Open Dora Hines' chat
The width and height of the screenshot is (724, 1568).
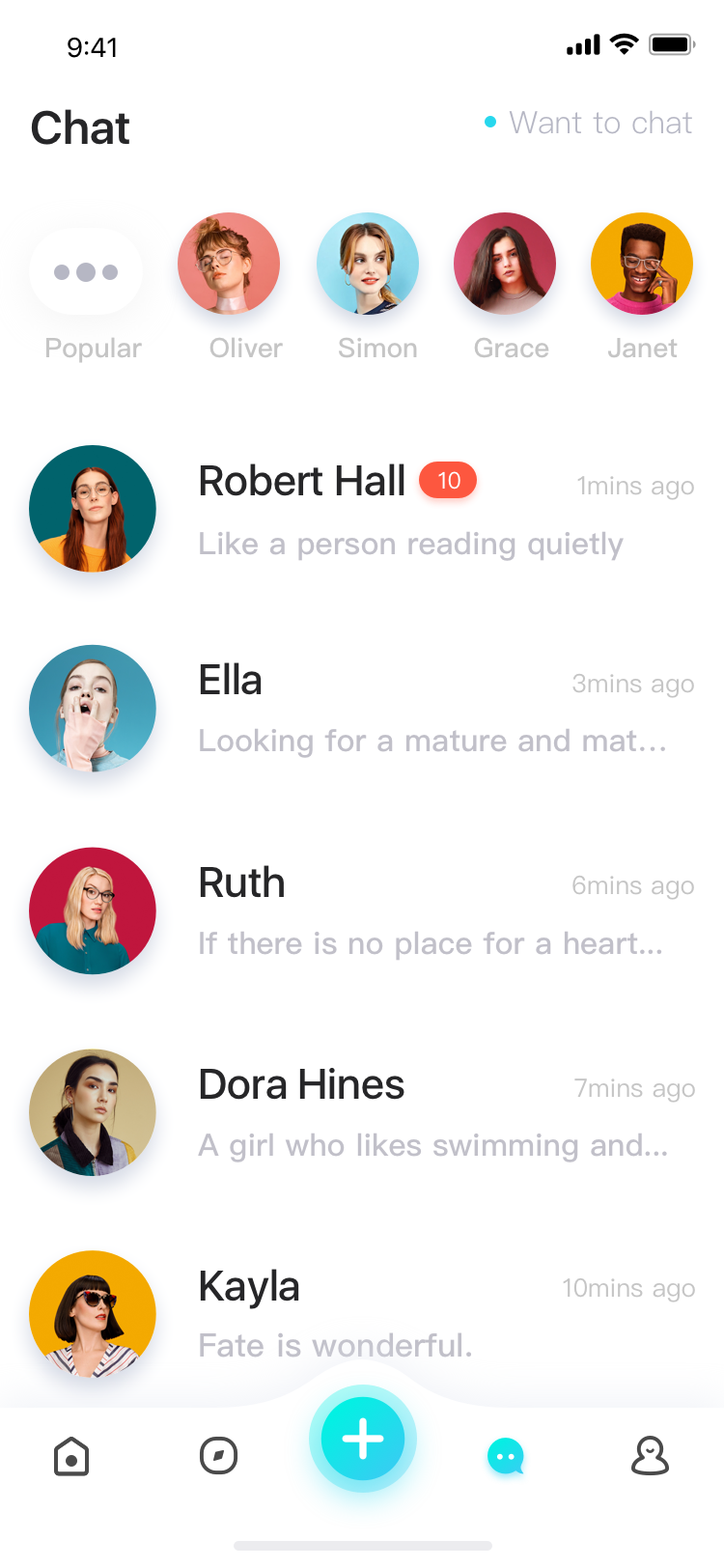[362, 1112]
